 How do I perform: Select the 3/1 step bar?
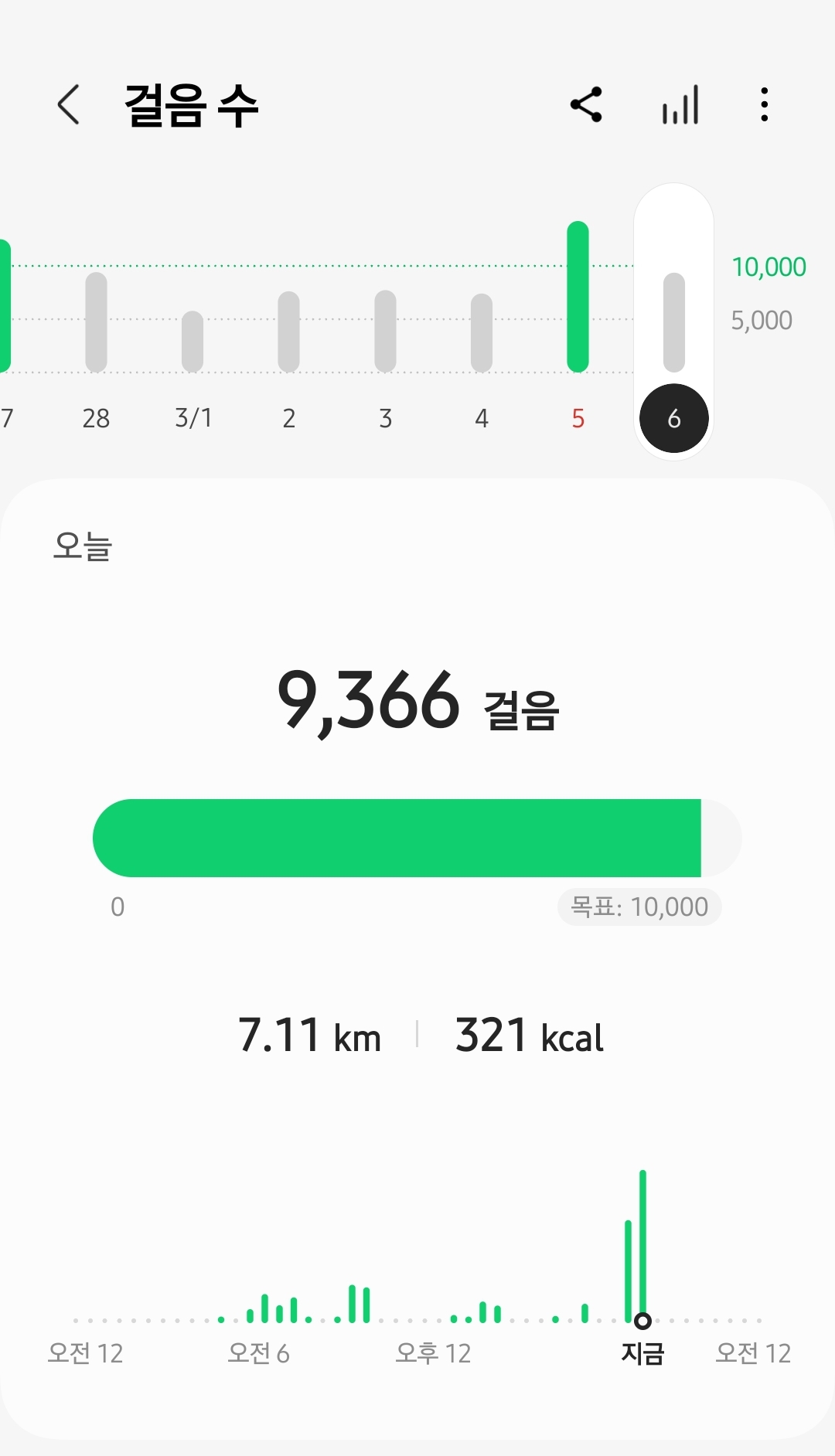pos(193,342)
